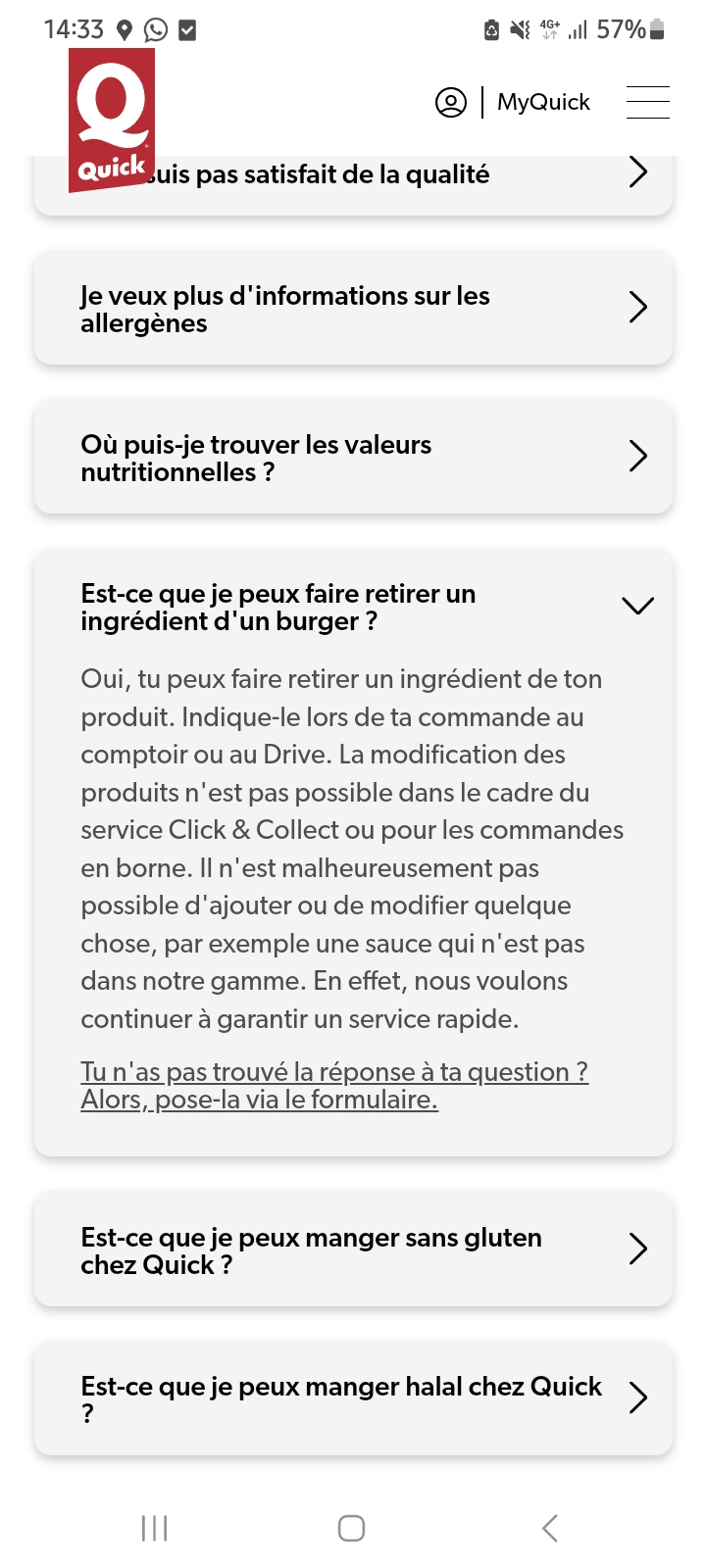Expand the manger halal chez Quick question

(x=353, y=1398)
